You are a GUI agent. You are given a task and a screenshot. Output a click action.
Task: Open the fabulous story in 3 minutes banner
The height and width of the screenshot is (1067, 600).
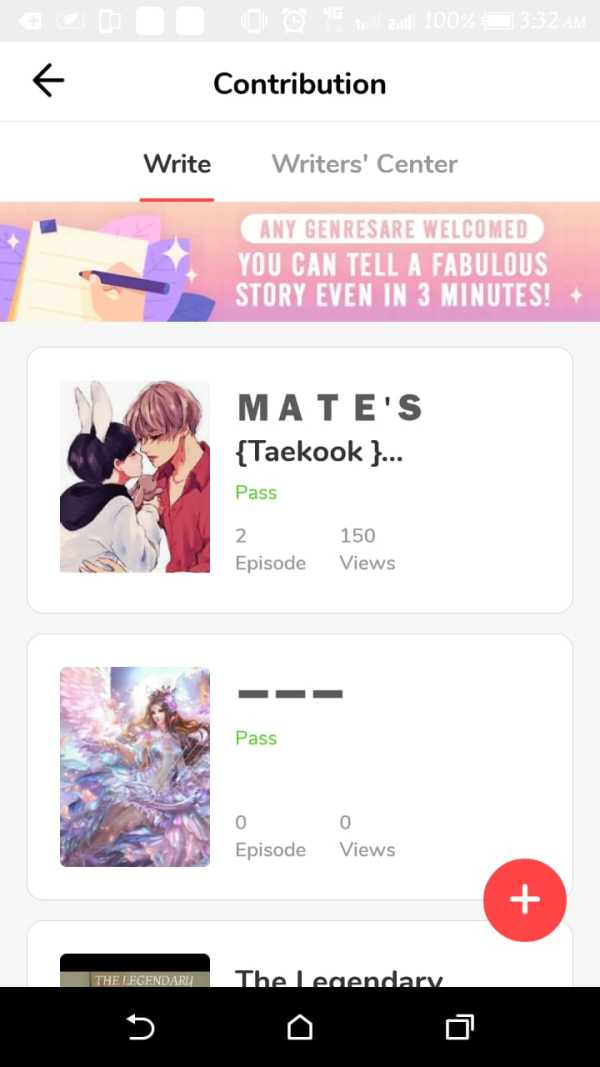pos(300,262)
